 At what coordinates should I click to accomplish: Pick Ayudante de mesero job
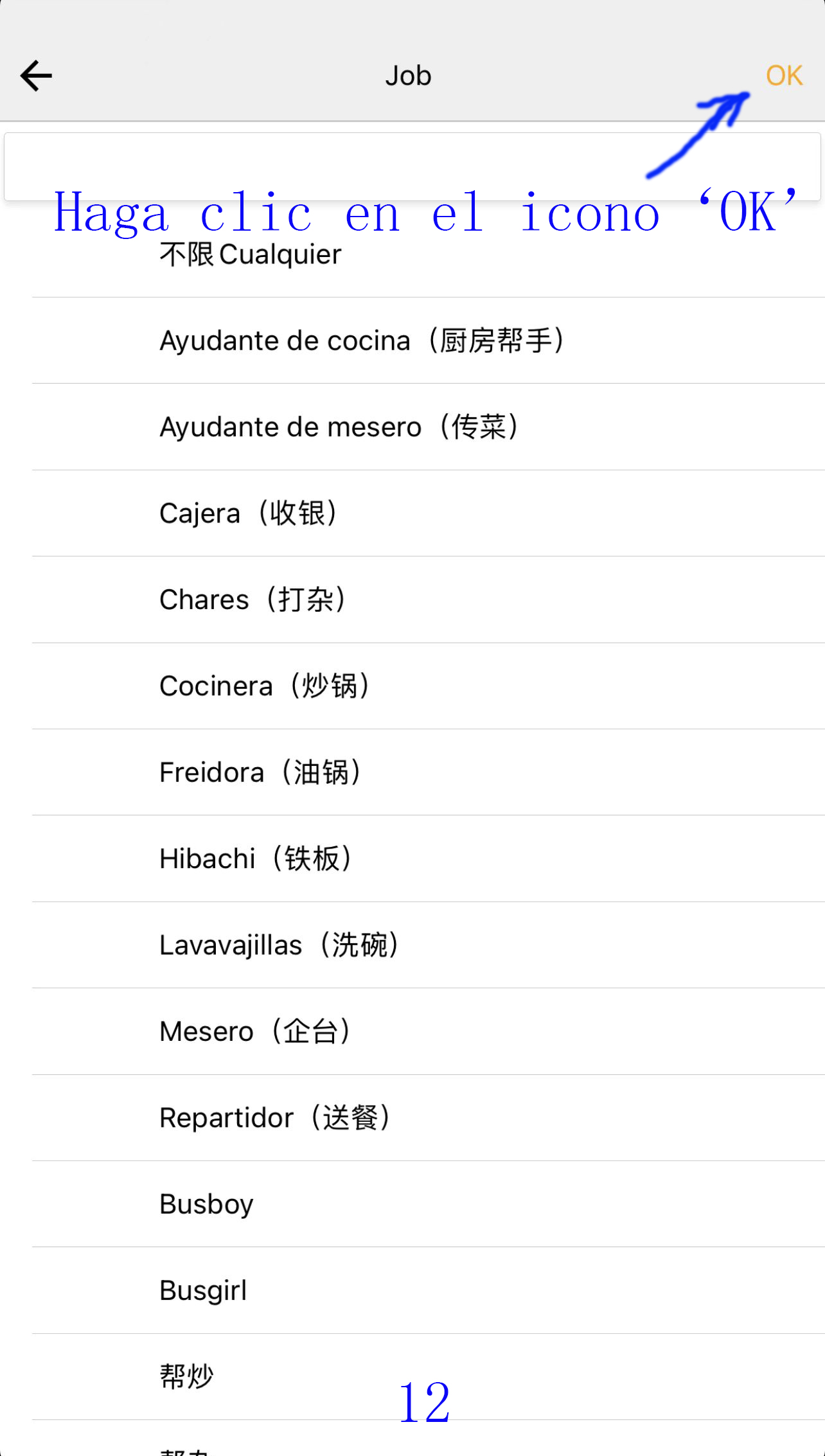(x=339, y=427)
